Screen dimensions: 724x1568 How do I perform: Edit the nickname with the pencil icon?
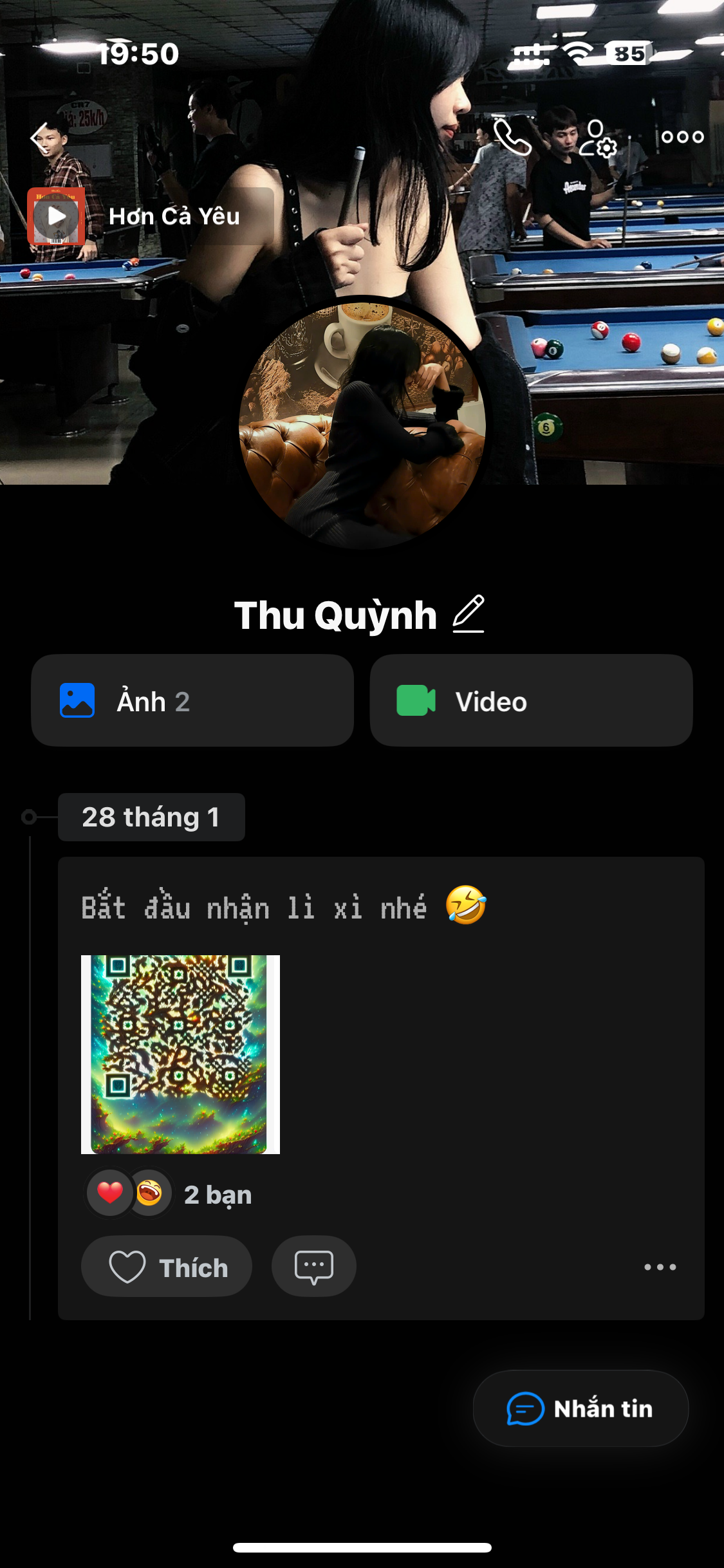[x=469, y=614]
